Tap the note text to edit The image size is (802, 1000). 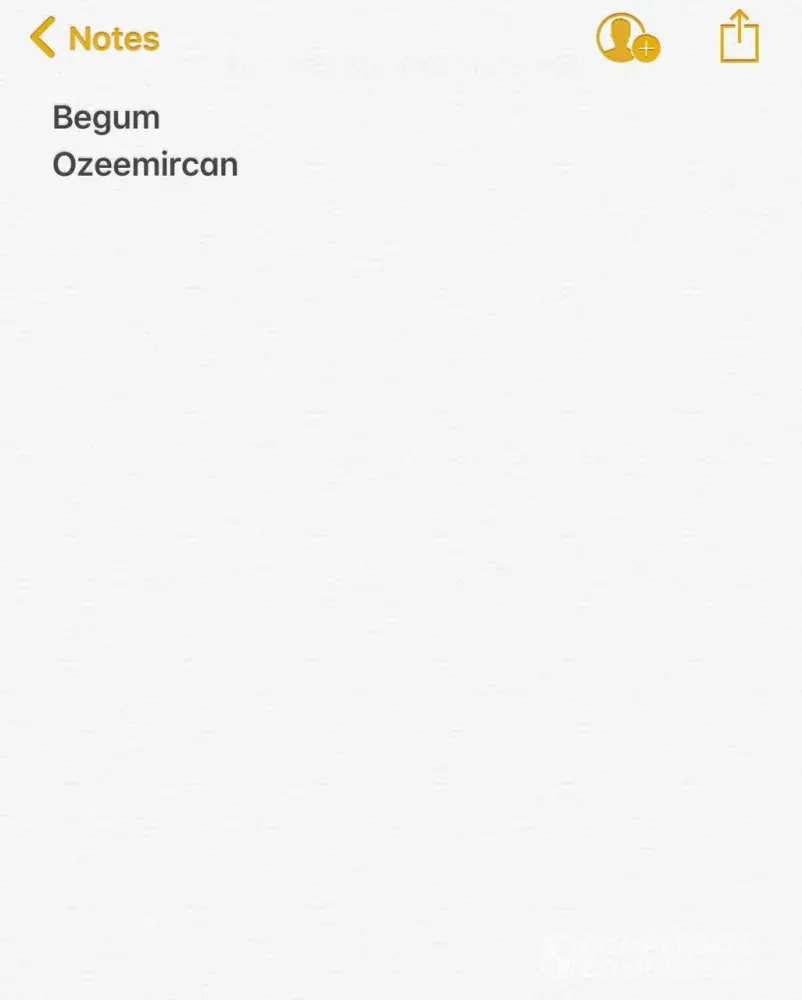pyautogui.click(x=145, y=141)
